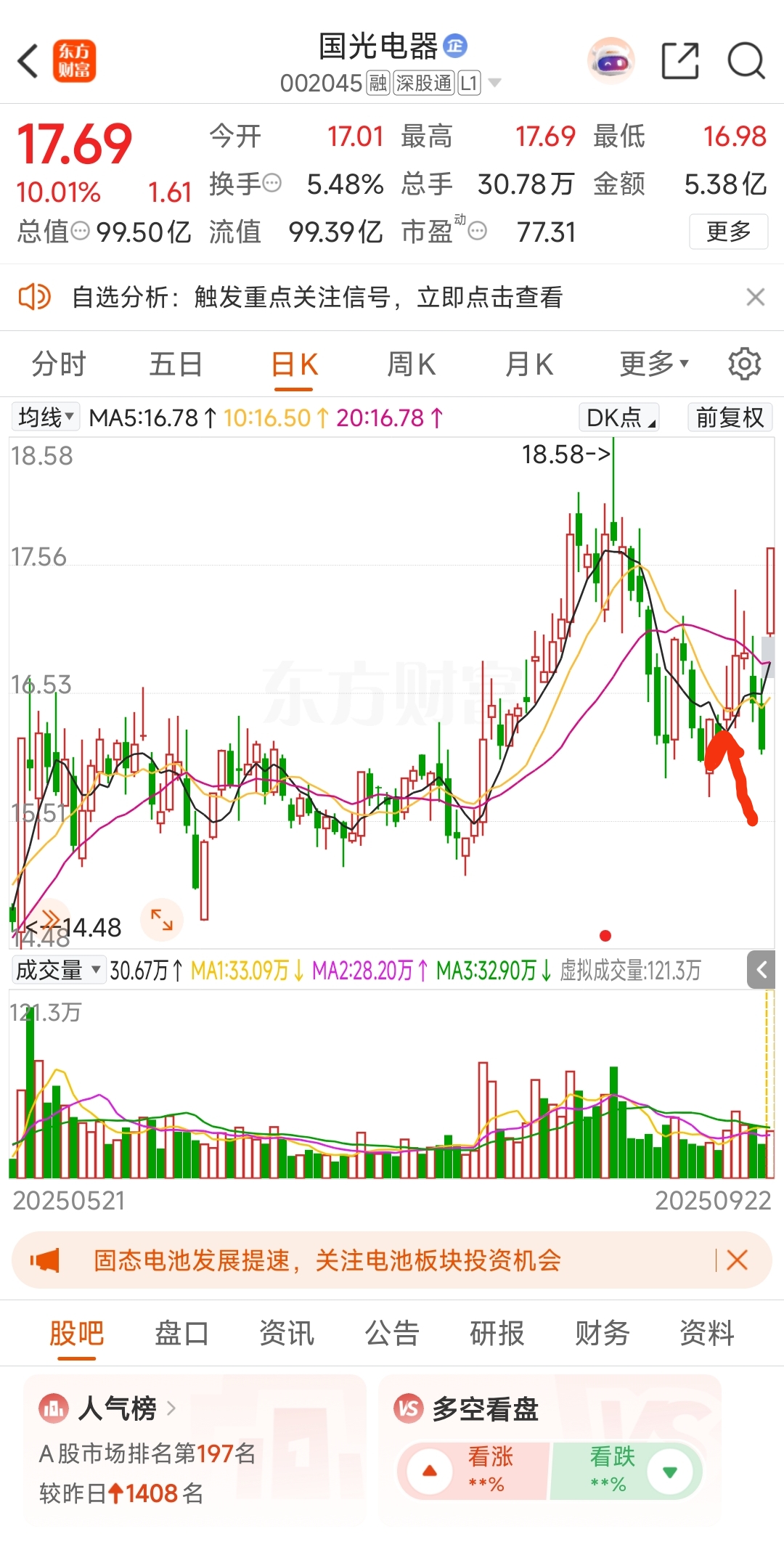This screenshot has height=1550, width=784.
Task: Switch to the 五日 chart tab
Action: click(x=176, y=364)
